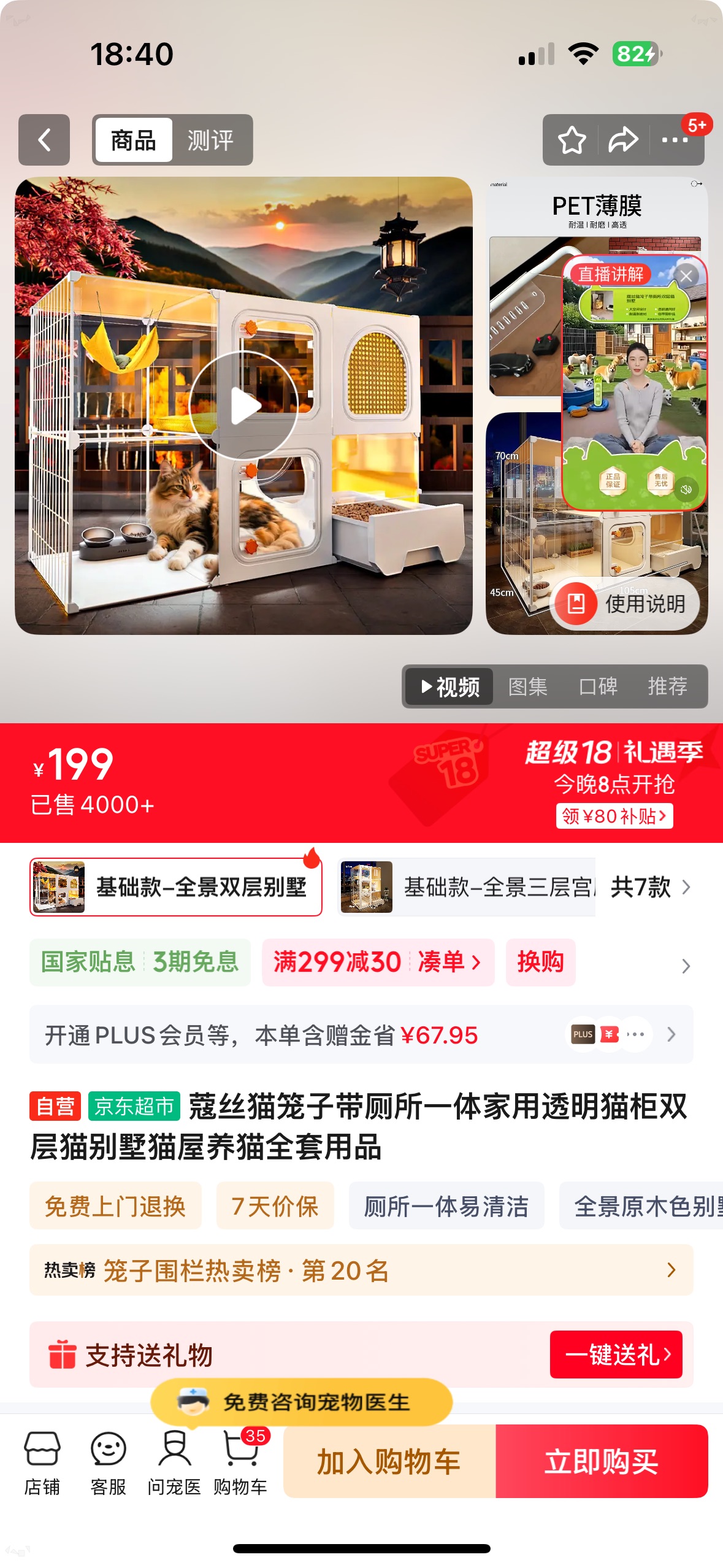Select the 口碑 media tab
723x1568 pixels.
(x=598, y=686)
